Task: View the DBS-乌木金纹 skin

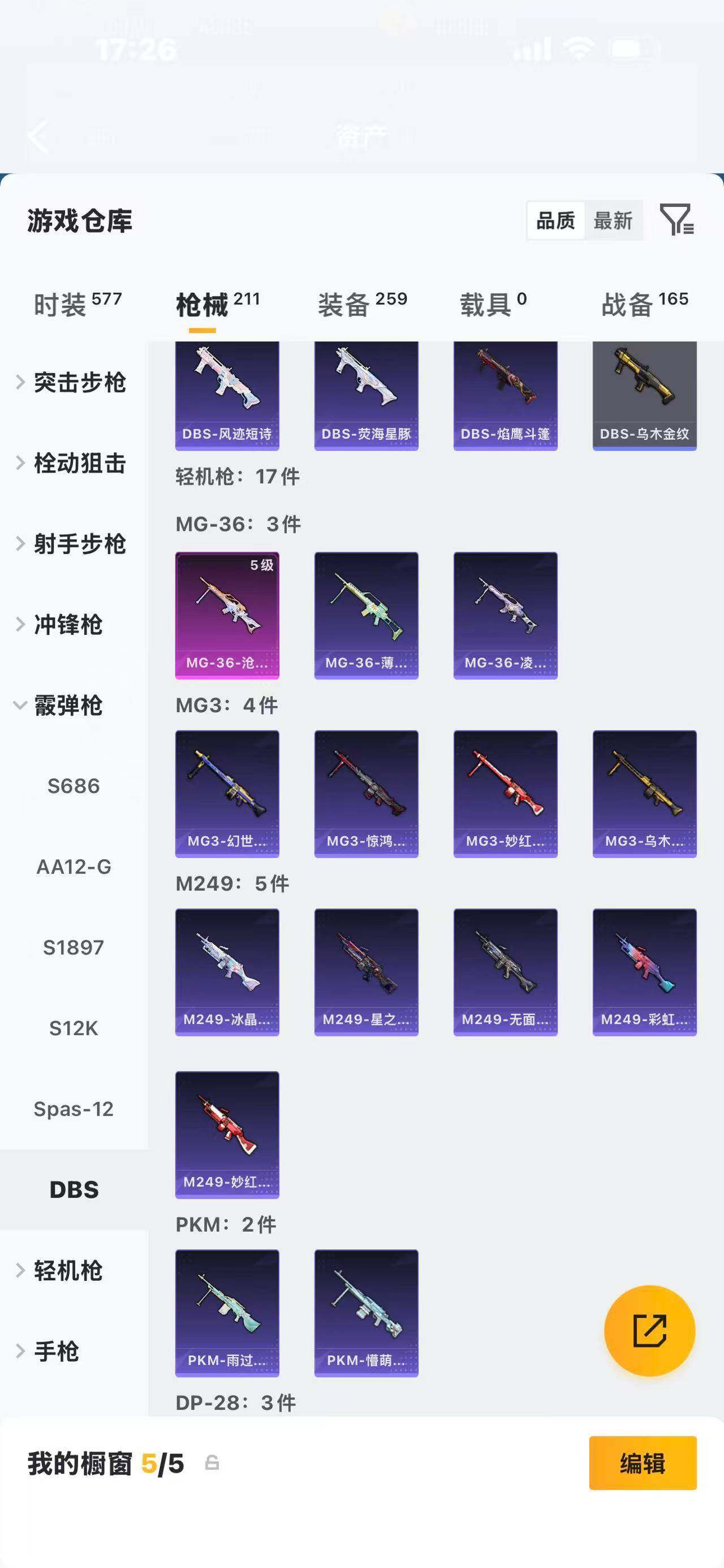Action: (x=644, y=396)
